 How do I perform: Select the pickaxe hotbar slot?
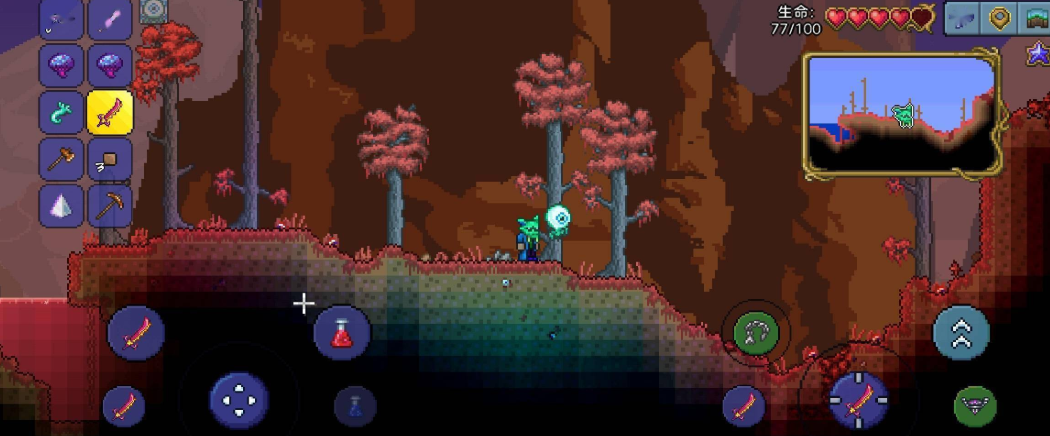(110, 206)
